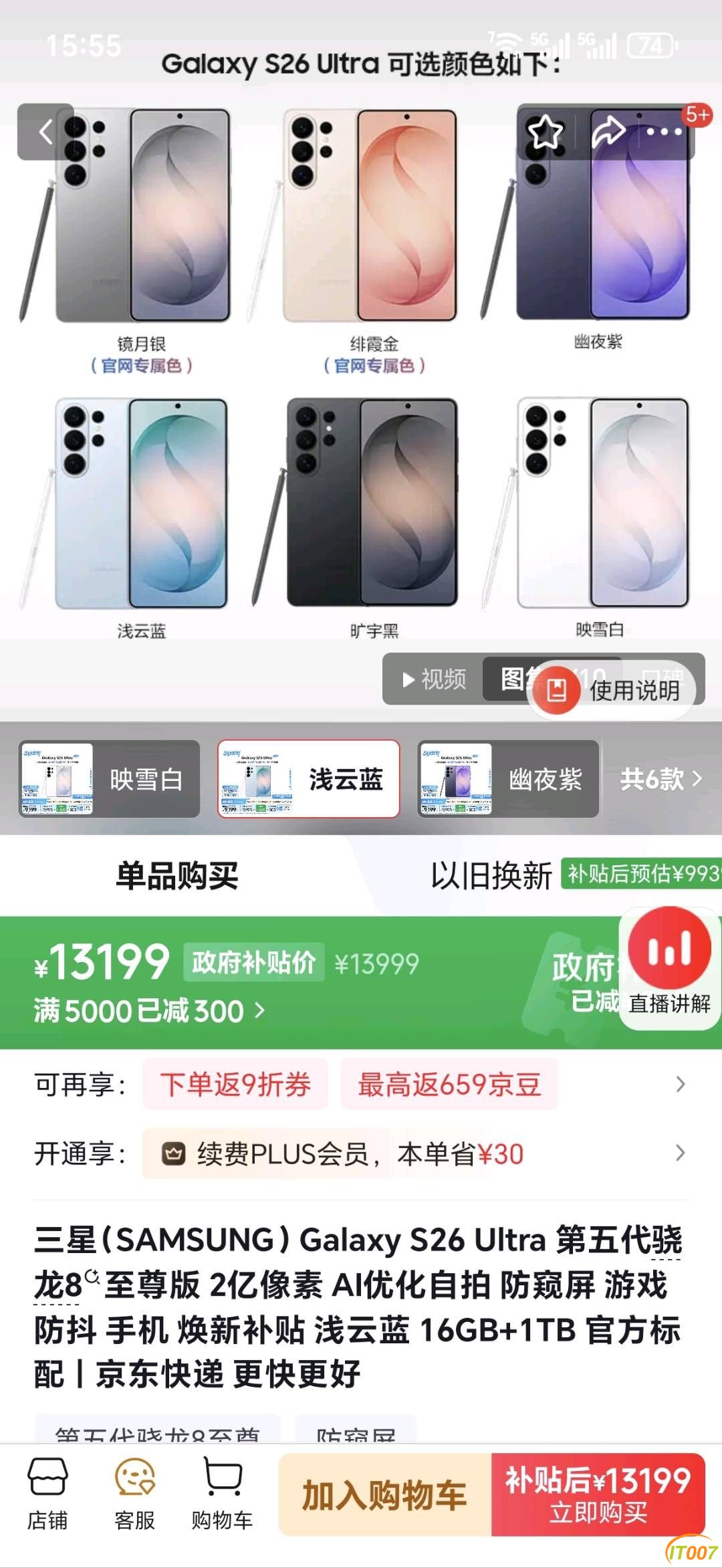
Task: Go back using the top-left arrow
Action: coord(45,132)
